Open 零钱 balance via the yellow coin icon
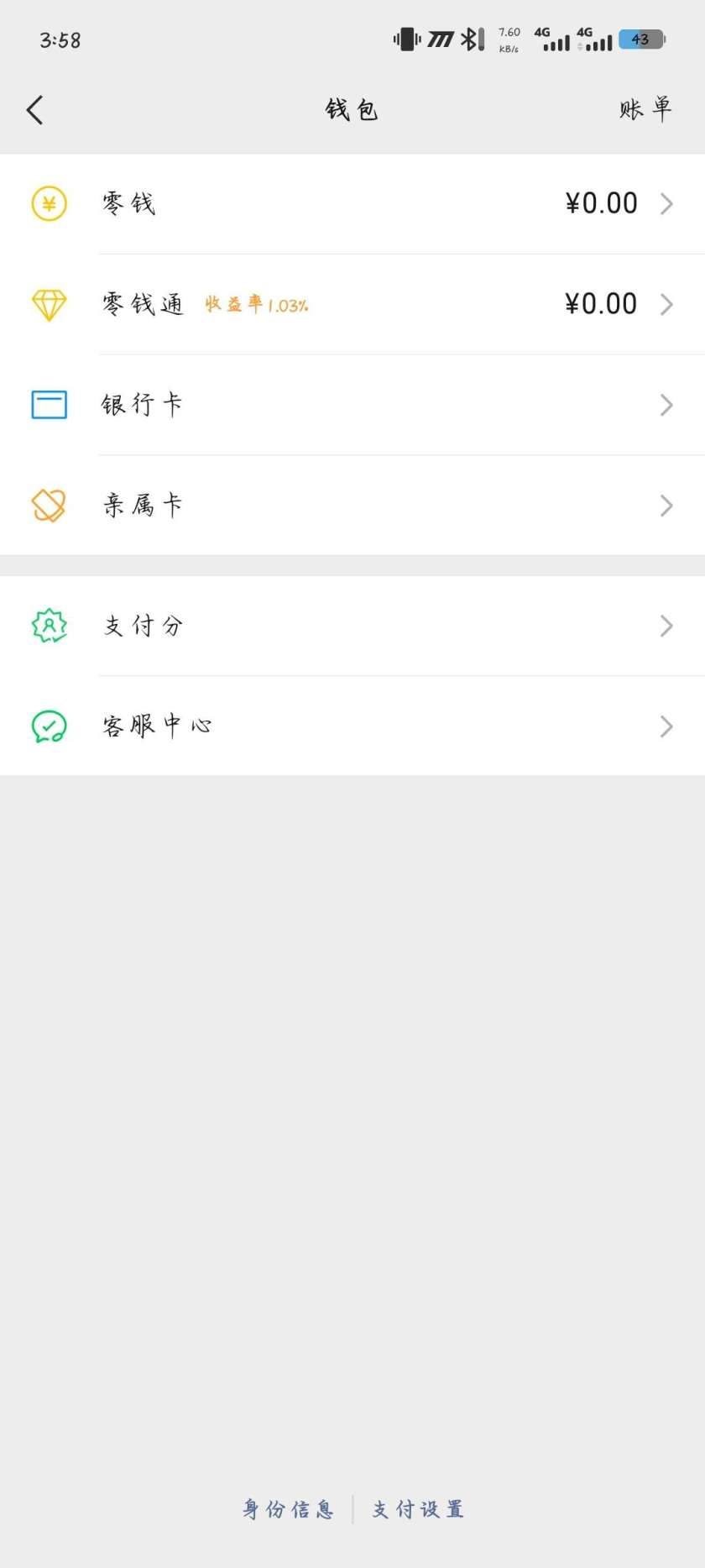705x1568 pixels. click(x=49, y=202)
